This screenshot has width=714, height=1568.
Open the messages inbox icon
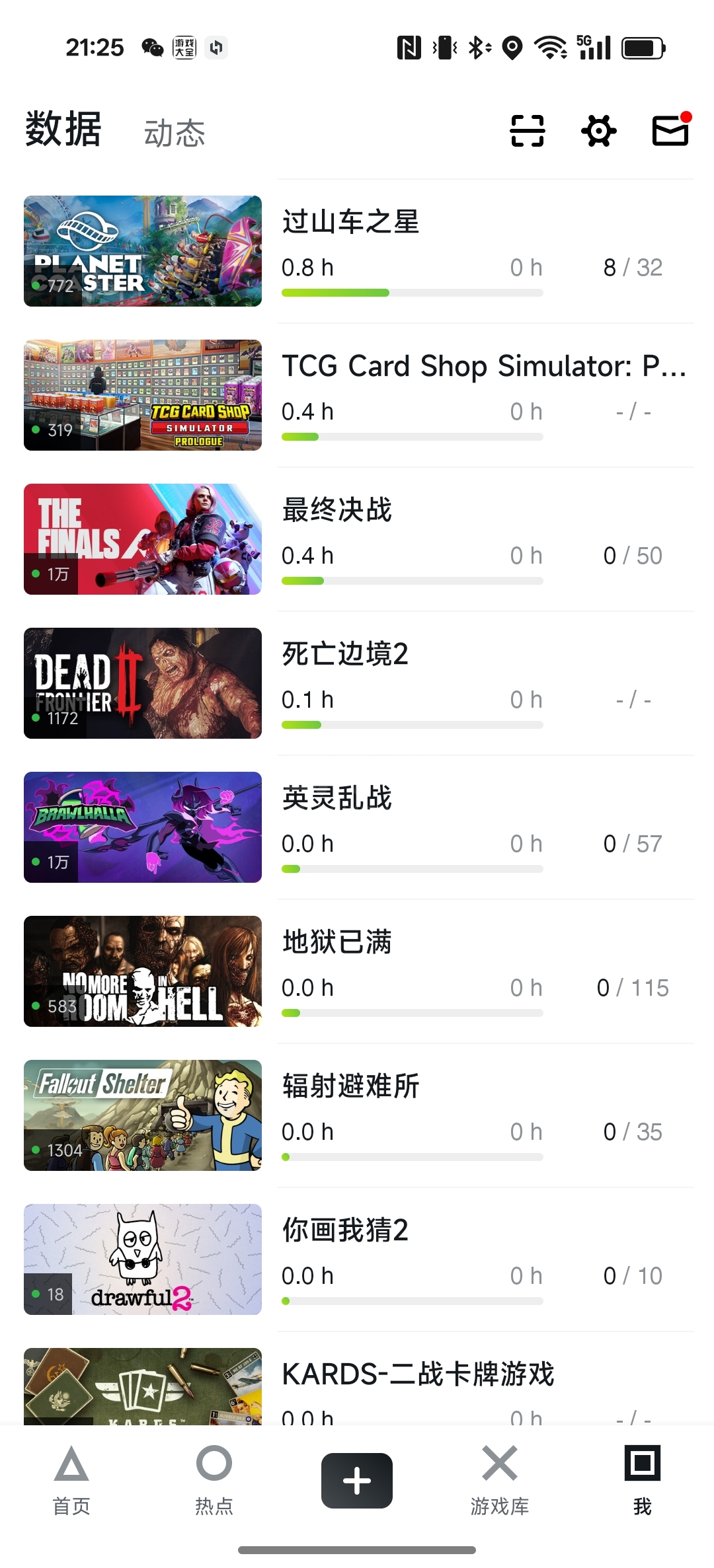point(670,130)
